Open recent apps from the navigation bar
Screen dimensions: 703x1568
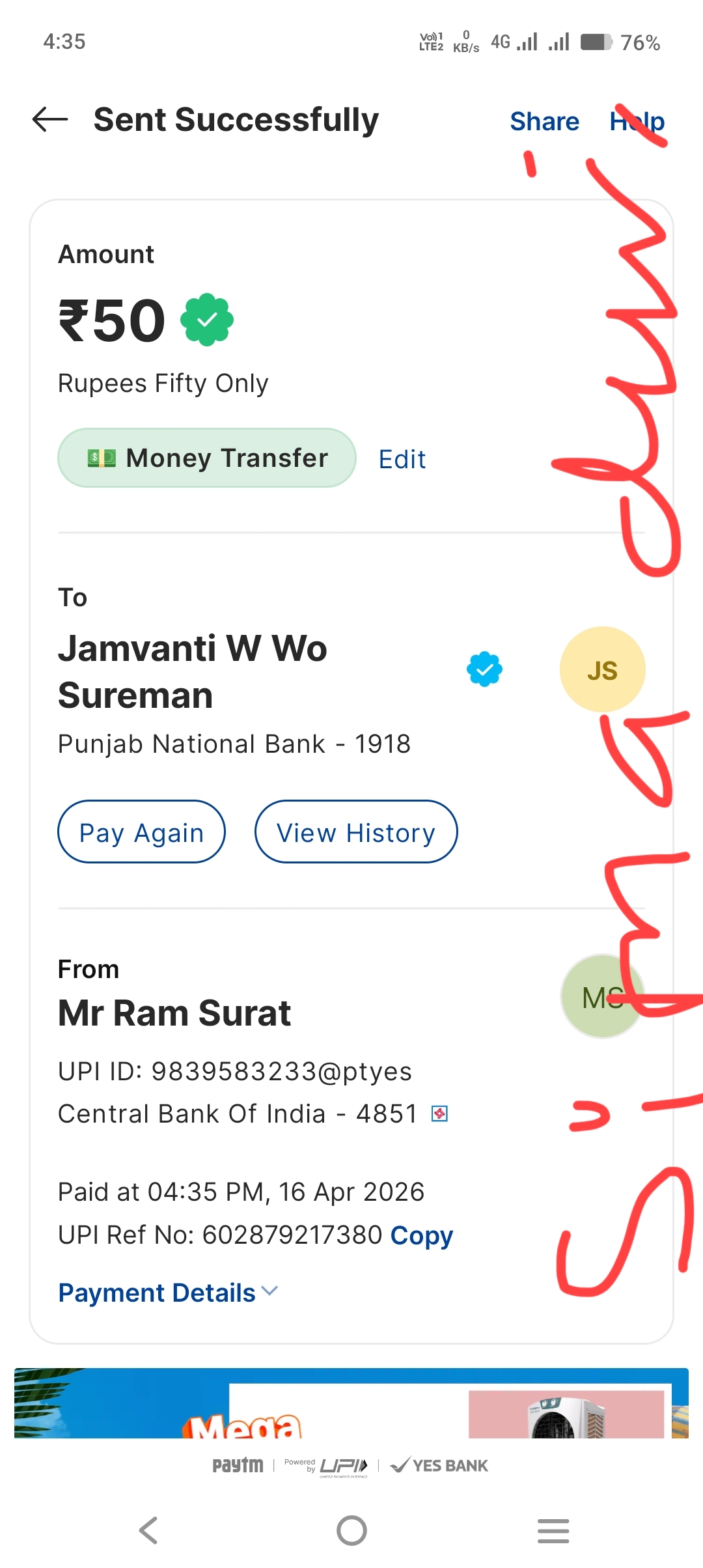coord(553,1530)
